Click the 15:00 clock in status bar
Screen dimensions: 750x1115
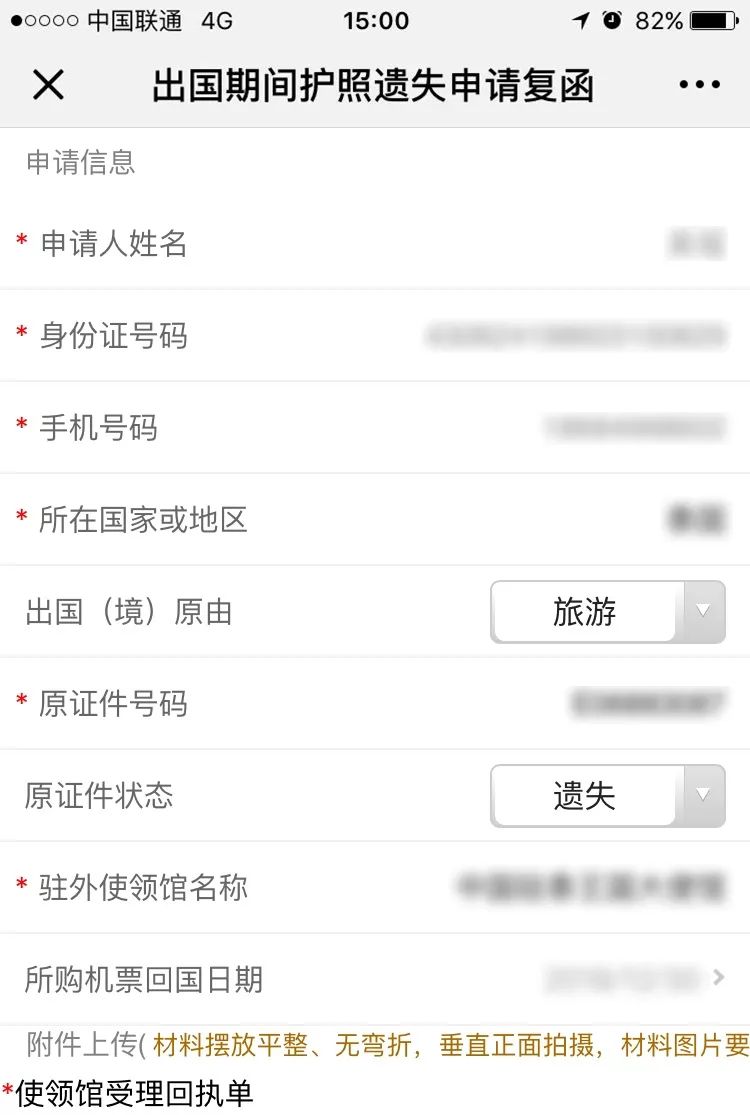[375, 19]
